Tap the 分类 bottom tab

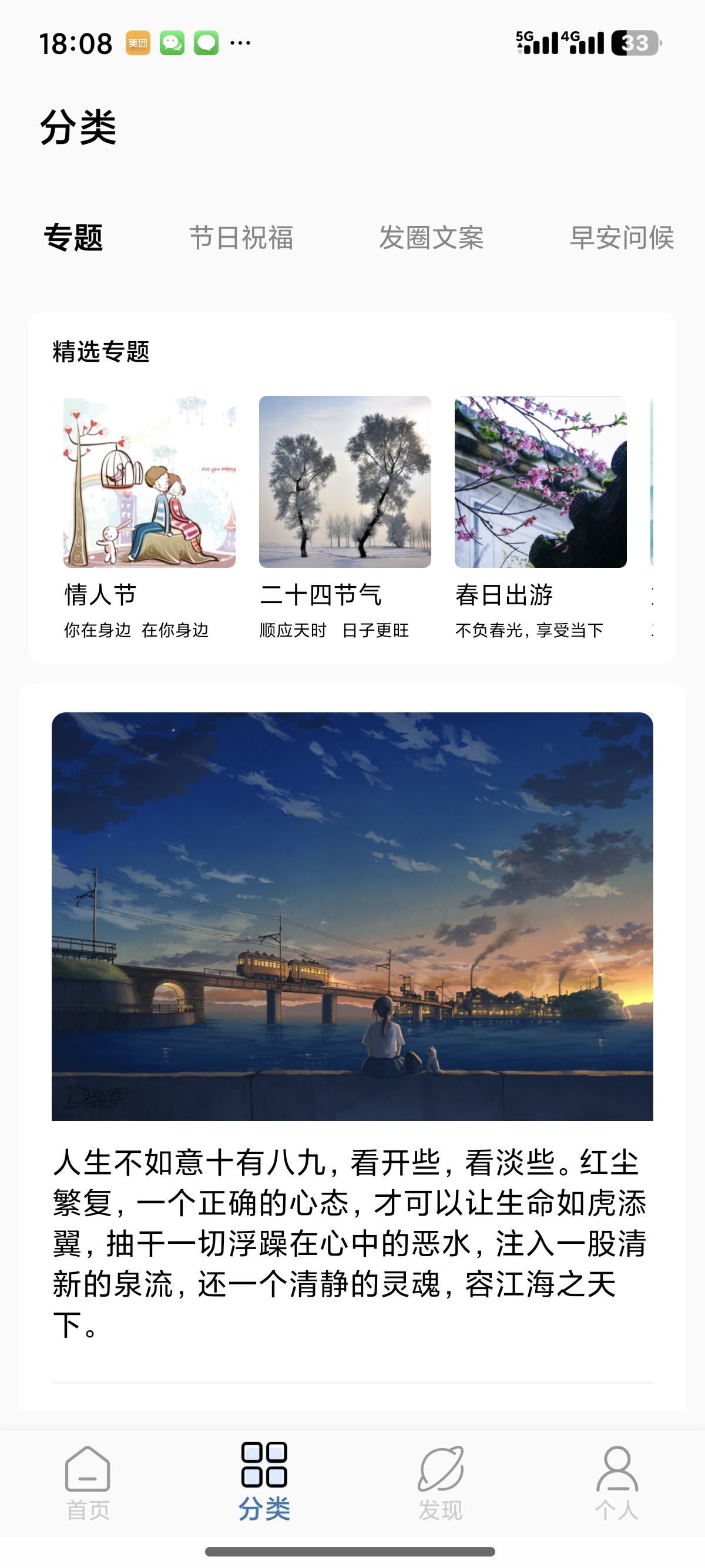pos(264,1482)
